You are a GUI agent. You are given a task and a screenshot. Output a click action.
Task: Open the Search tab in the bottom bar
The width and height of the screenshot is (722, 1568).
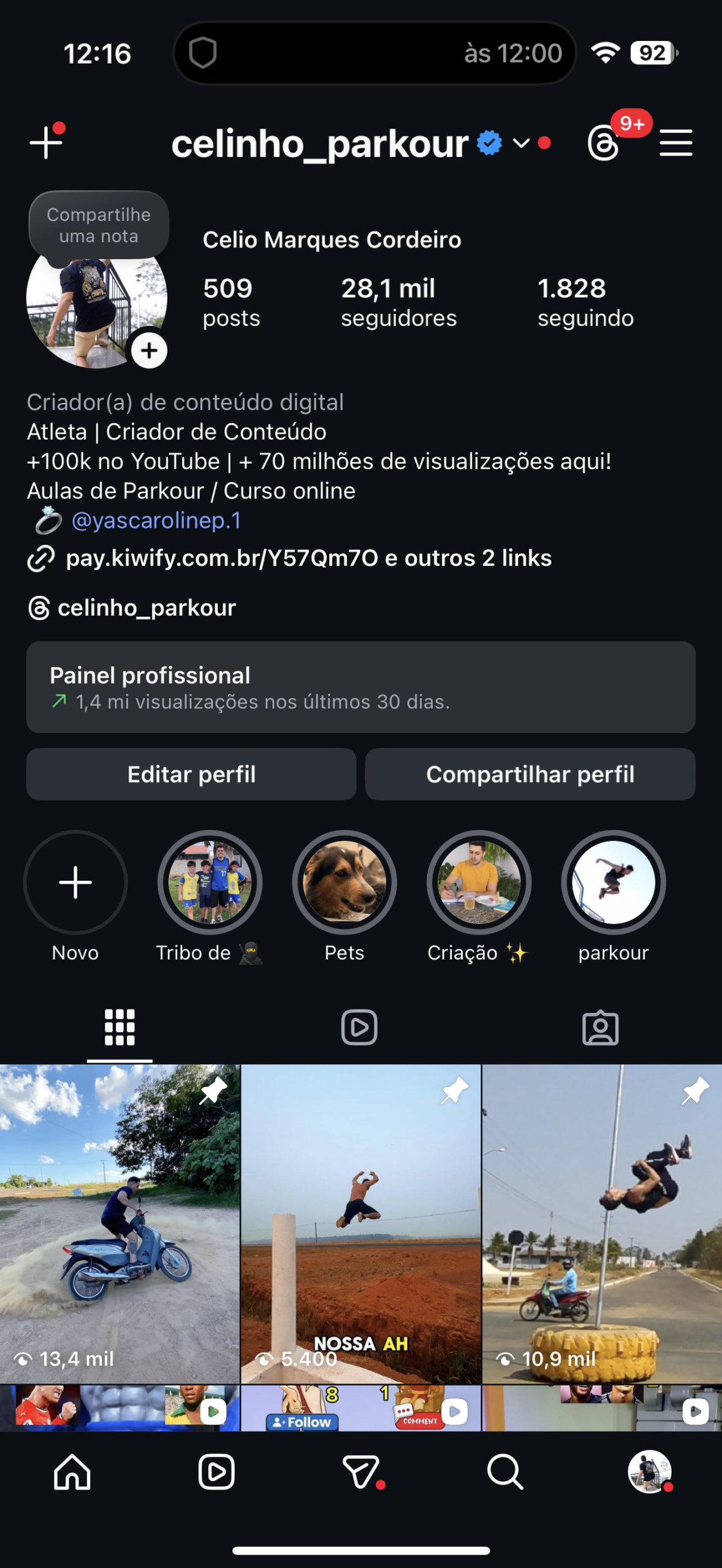(505, 1472)
